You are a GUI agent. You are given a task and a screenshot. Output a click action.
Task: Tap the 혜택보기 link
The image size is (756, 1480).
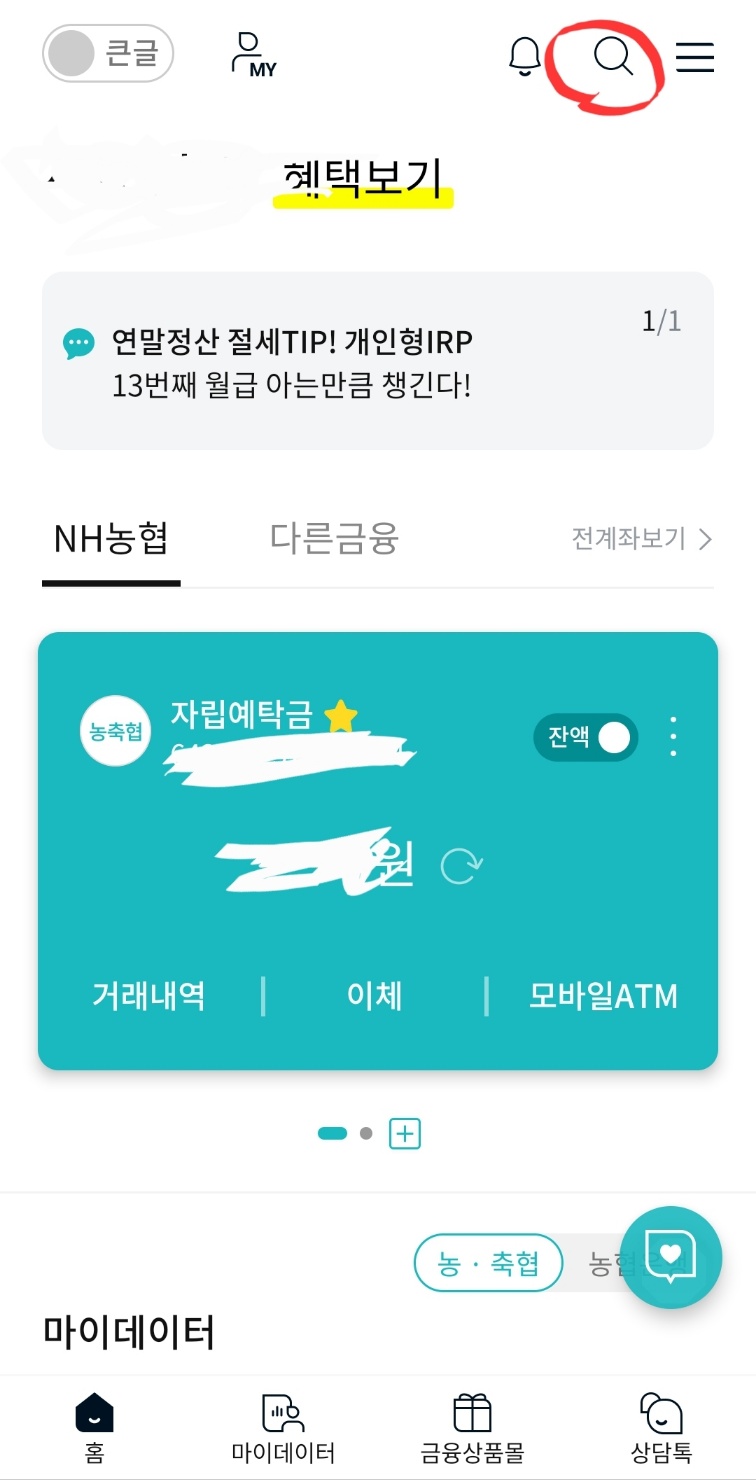point(362,179)
